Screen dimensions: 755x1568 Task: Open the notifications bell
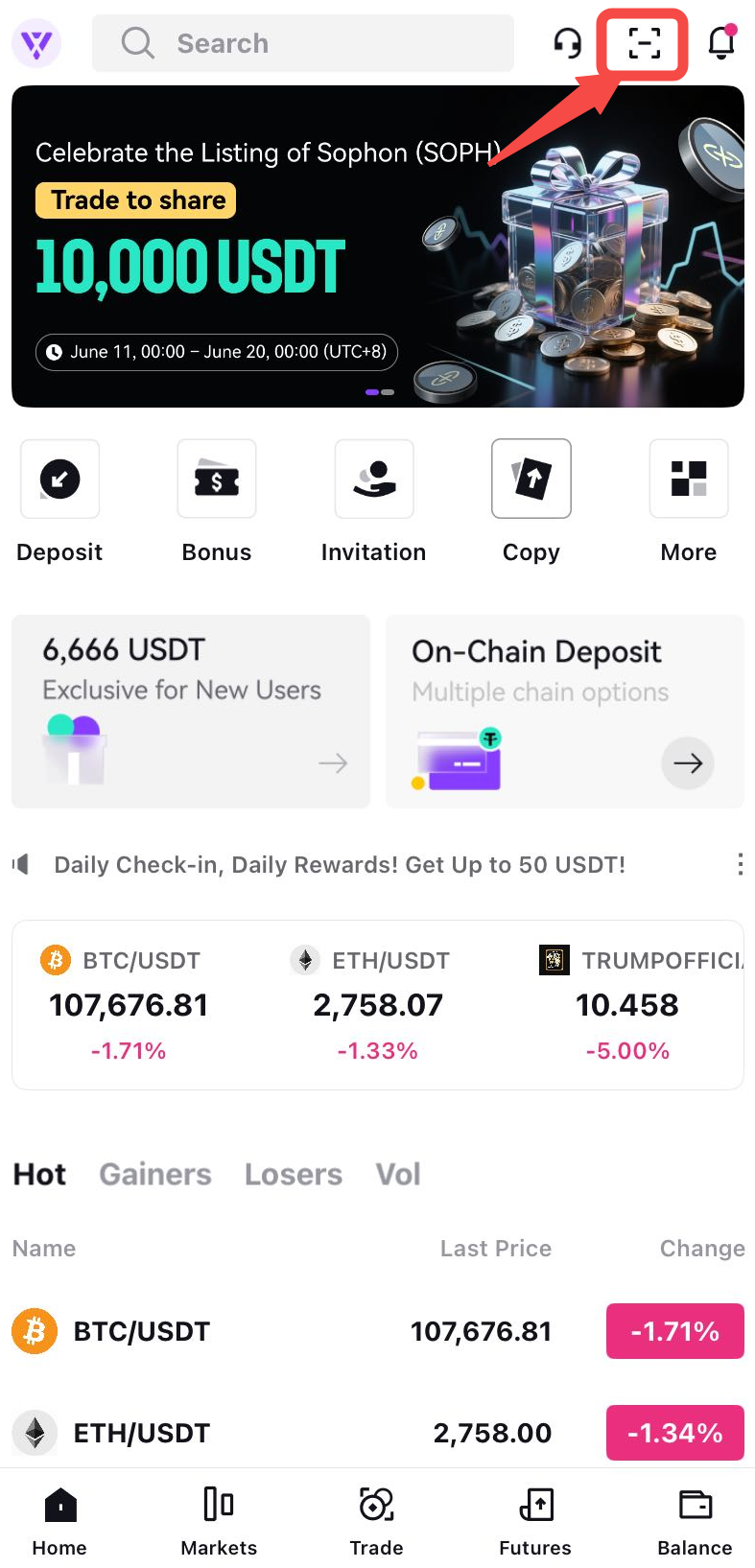[721, 42]
